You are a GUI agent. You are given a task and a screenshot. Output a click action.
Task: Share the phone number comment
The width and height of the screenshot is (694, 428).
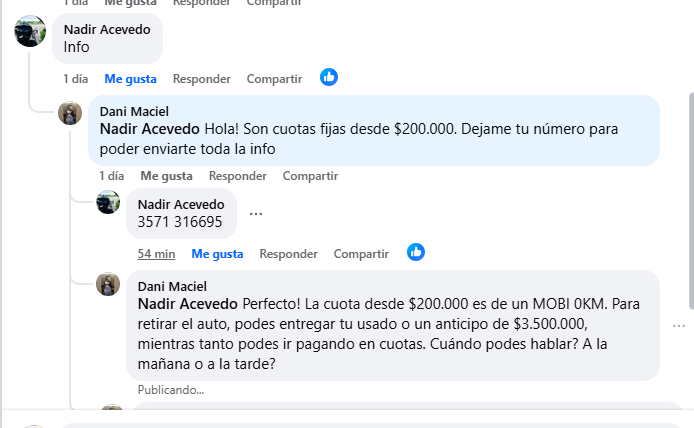(361, 253)
